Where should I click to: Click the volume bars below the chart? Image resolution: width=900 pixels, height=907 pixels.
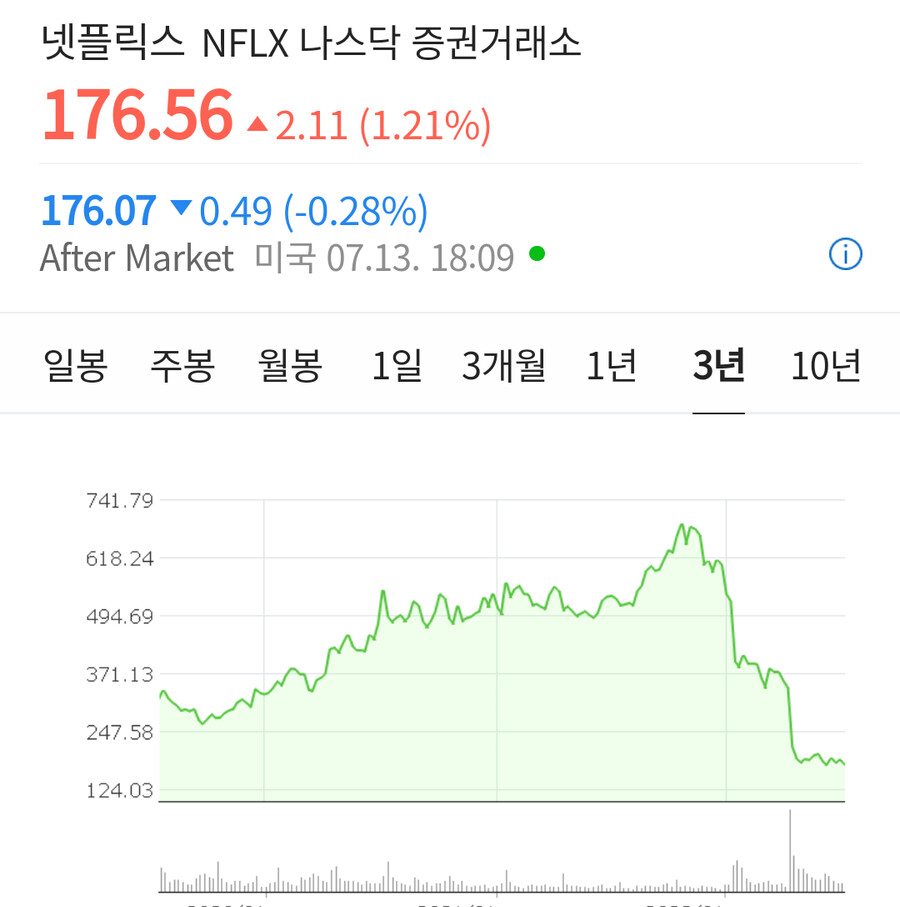click(x=450, y=885)
